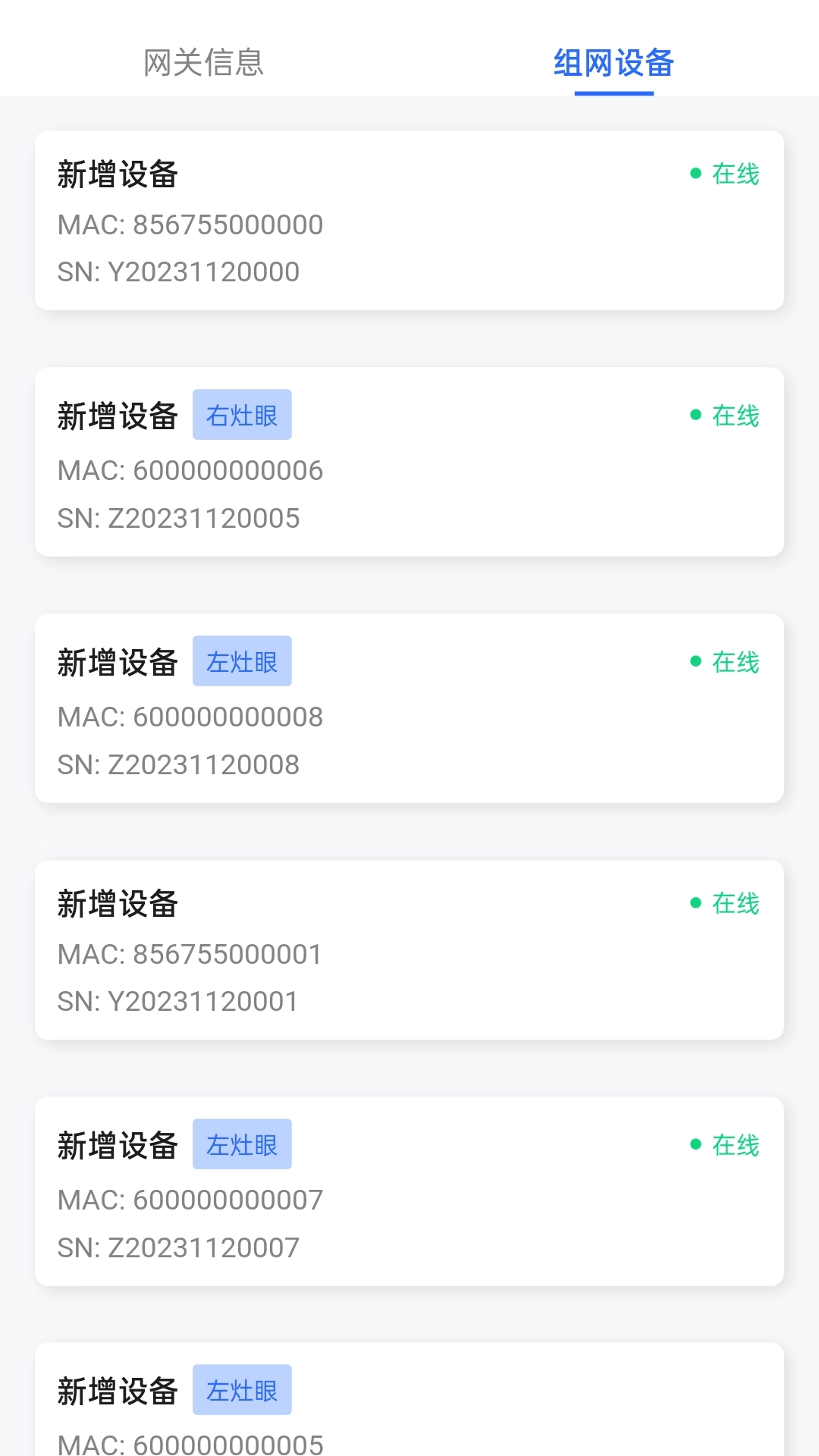
Task: Tap the blue underline indicator below 组网设备
Action: pyautogui.click(x=614, y=93)
